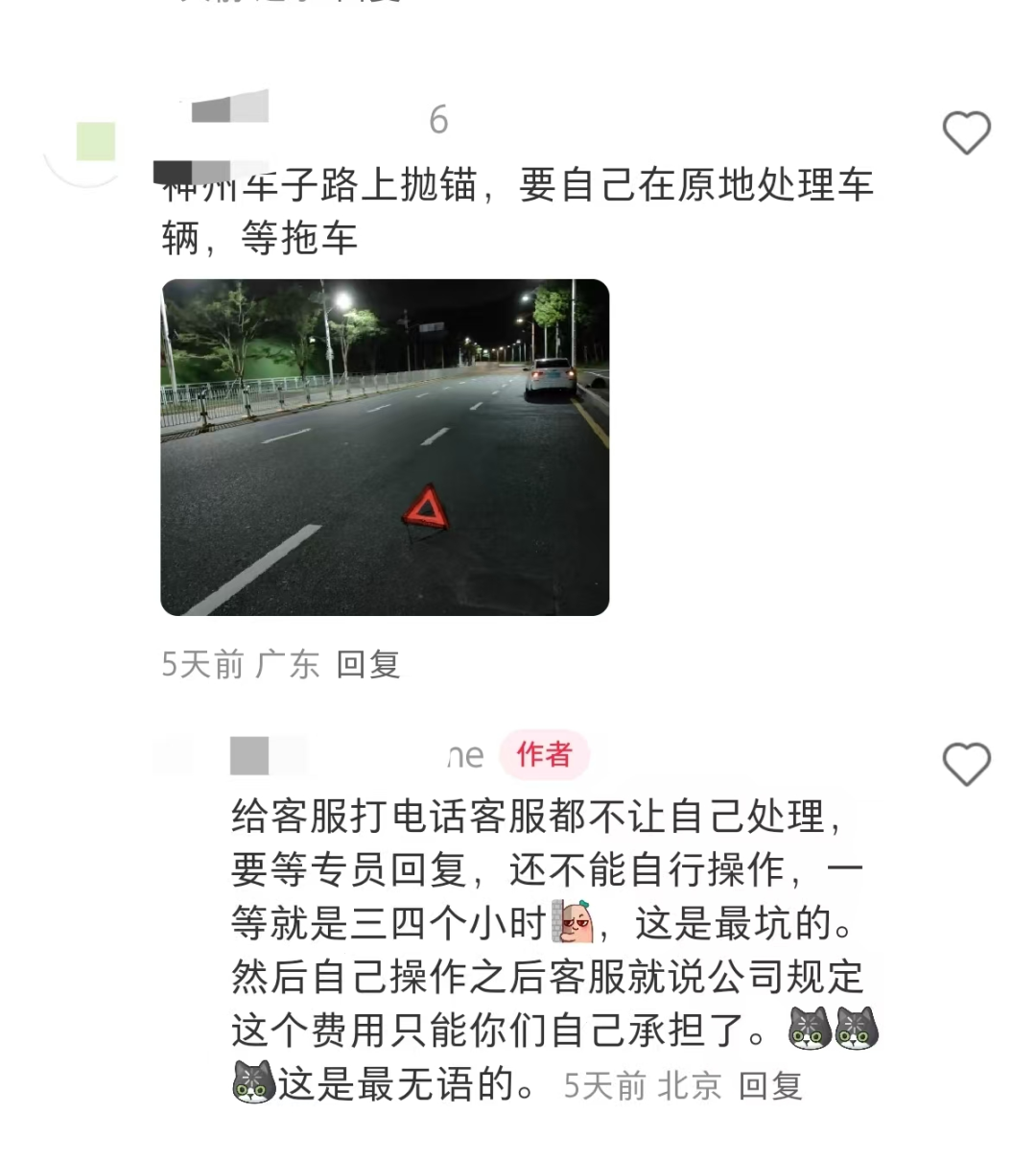Open the first commenter's profile avatar
The image size is (1036, 1162).
coord(91,146)
